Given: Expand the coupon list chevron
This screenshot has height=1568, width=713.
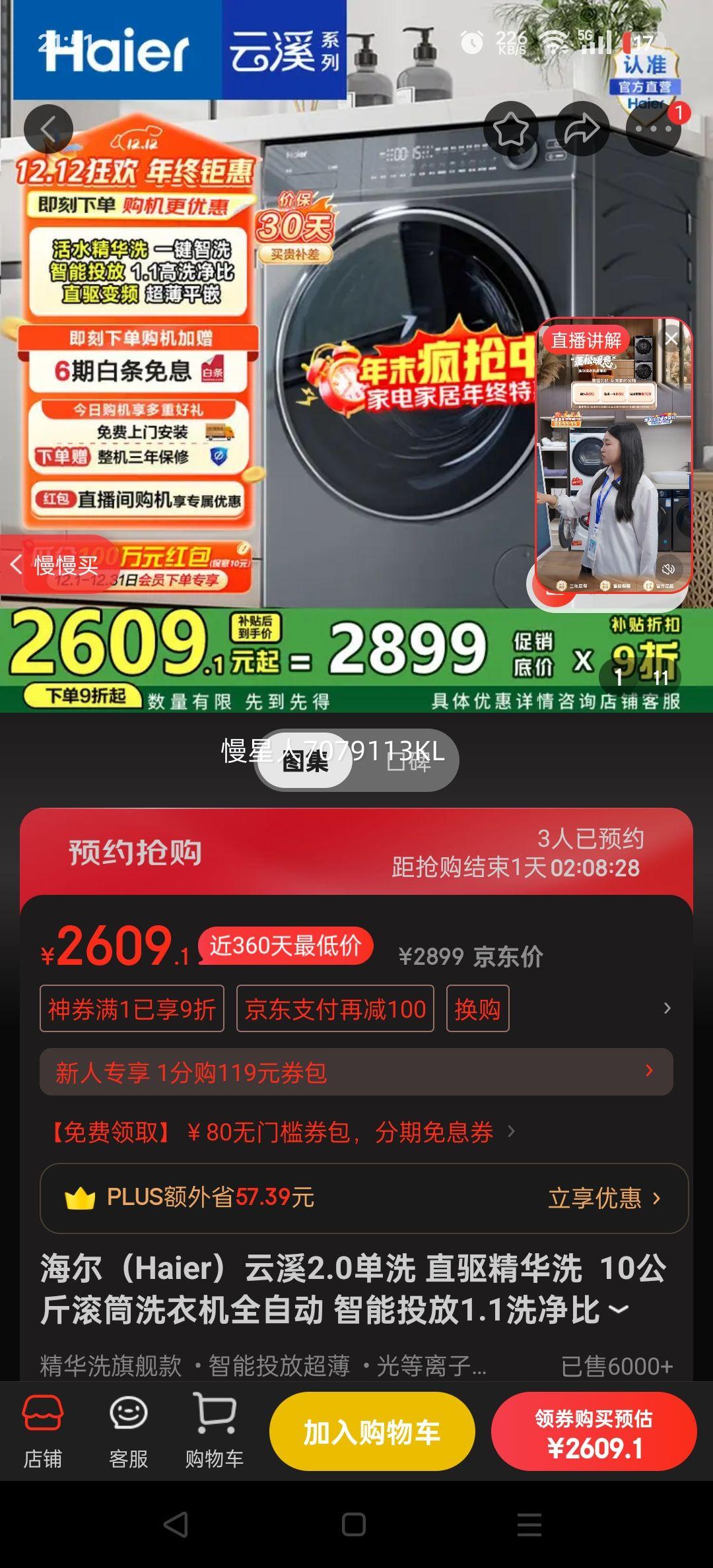Looking at the screenshot, I should (667, 1008).
